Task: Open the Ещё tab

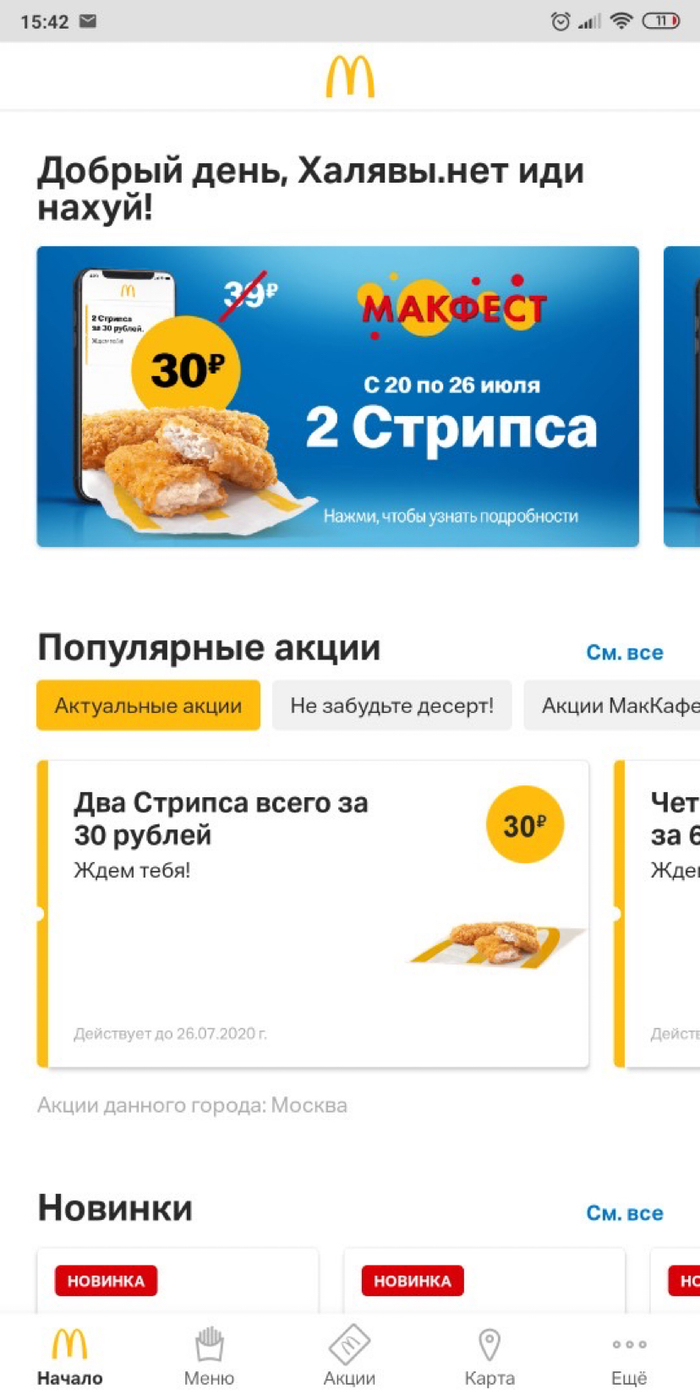Action: pyautogui.click(x=629, y=1357)
